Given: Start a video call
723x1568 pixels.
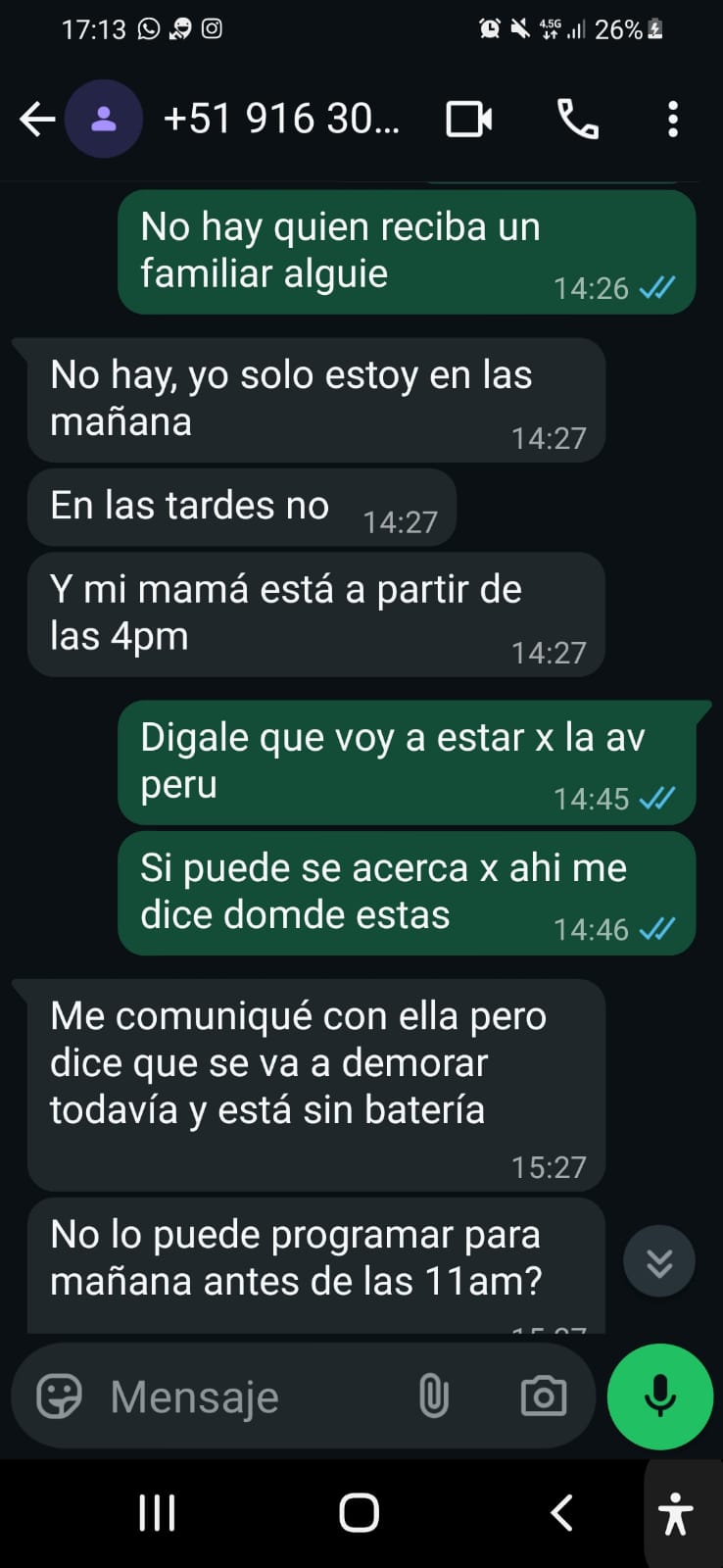Looking at the screenshot, I should coord(469,120).
